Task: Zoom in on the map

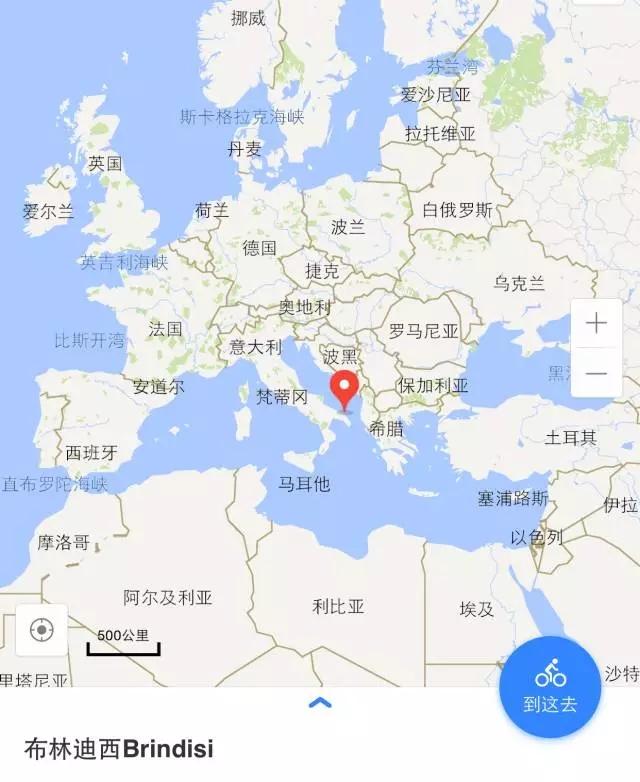Action: [596, 324]
